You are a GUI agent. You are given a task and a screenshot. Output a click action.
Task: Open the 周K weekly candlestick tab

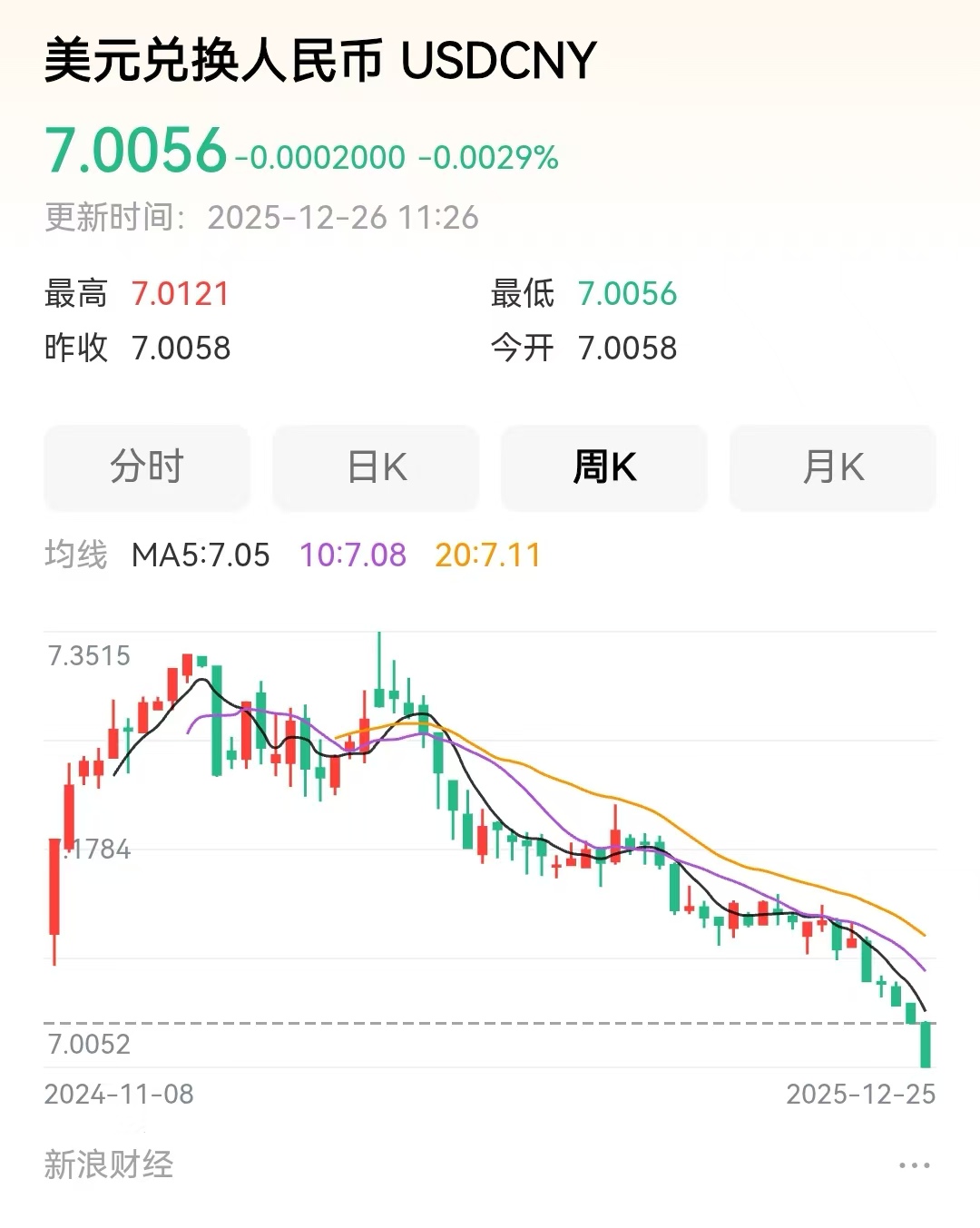[604, 467]
